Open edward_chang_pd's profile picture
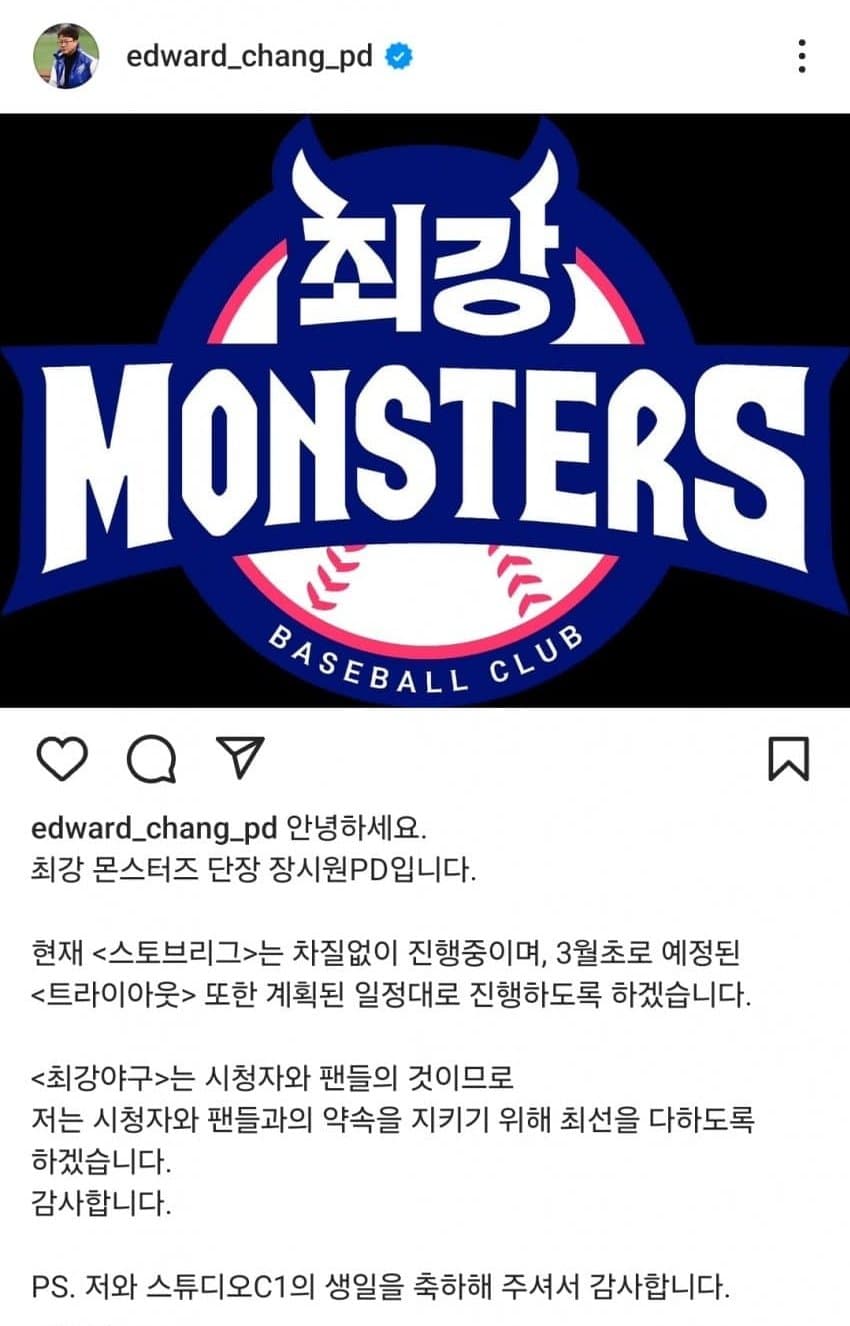Image resolution: width=850 pixels, height=1326 pixels. click(66, 56)
